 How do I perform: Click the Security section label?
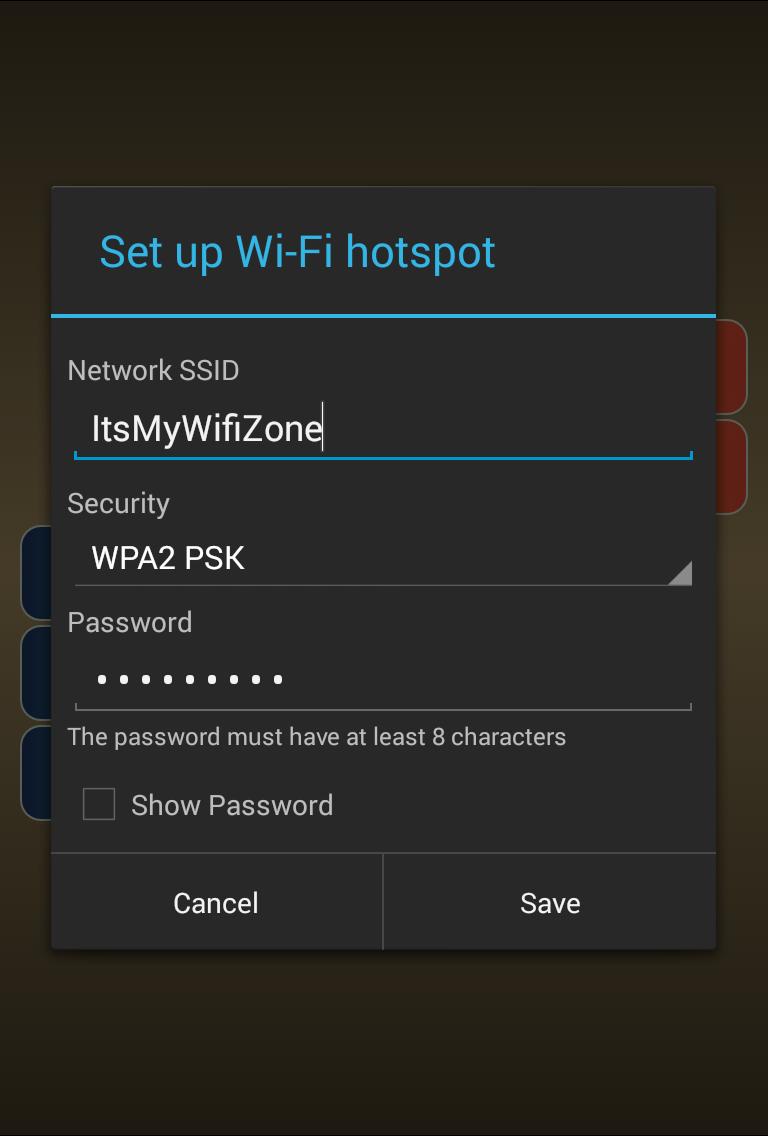point(118,503)
